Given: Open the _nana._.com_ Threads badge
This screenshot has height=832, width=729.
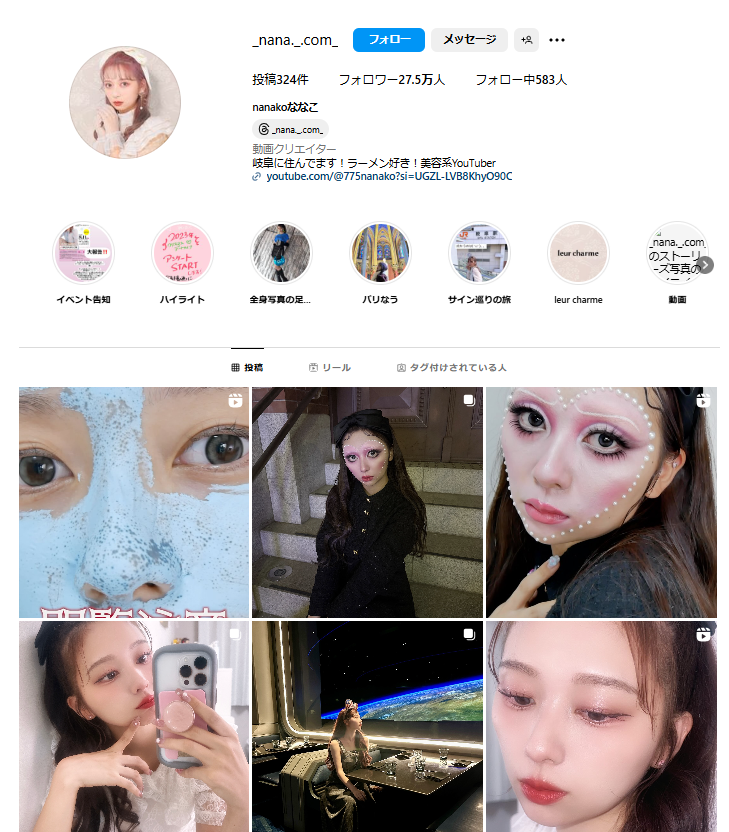Looking at the screenshot, I should tap(291, 129).
